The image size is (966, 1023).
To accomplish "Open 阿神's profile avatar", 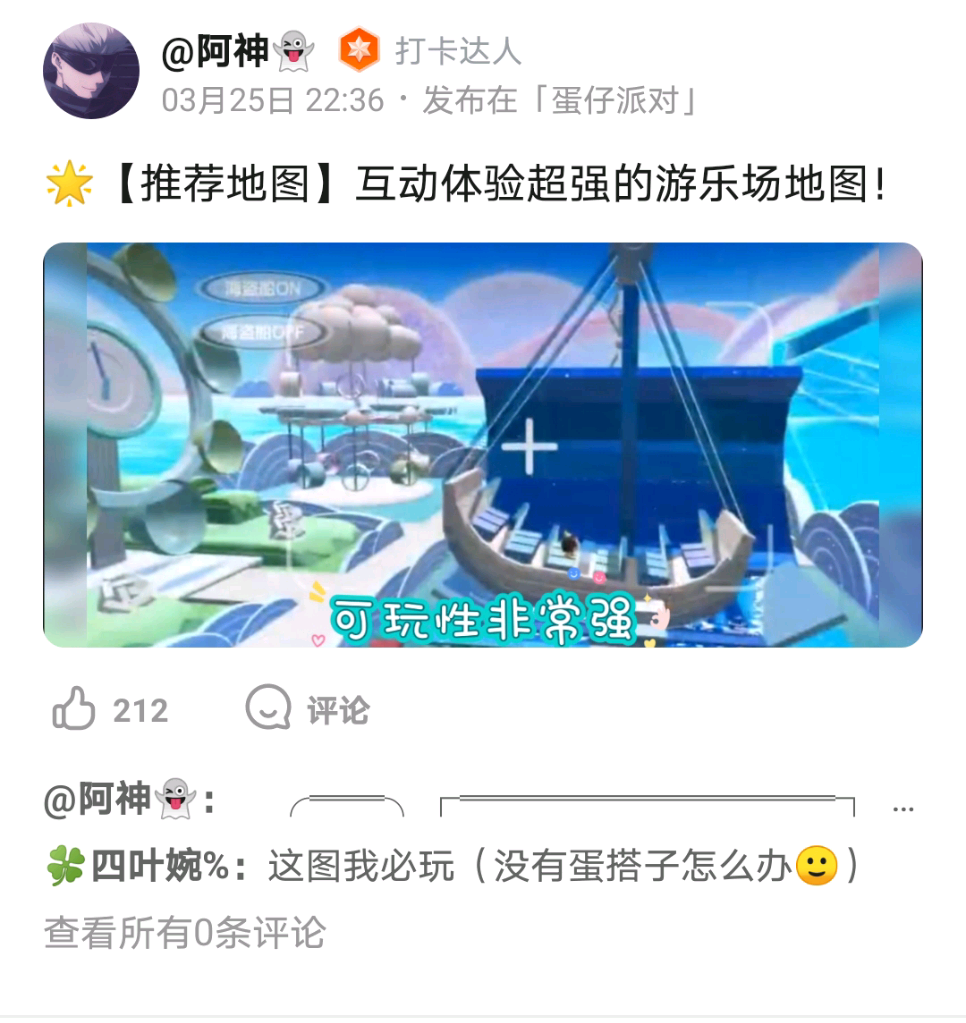I will click(91, 71).
